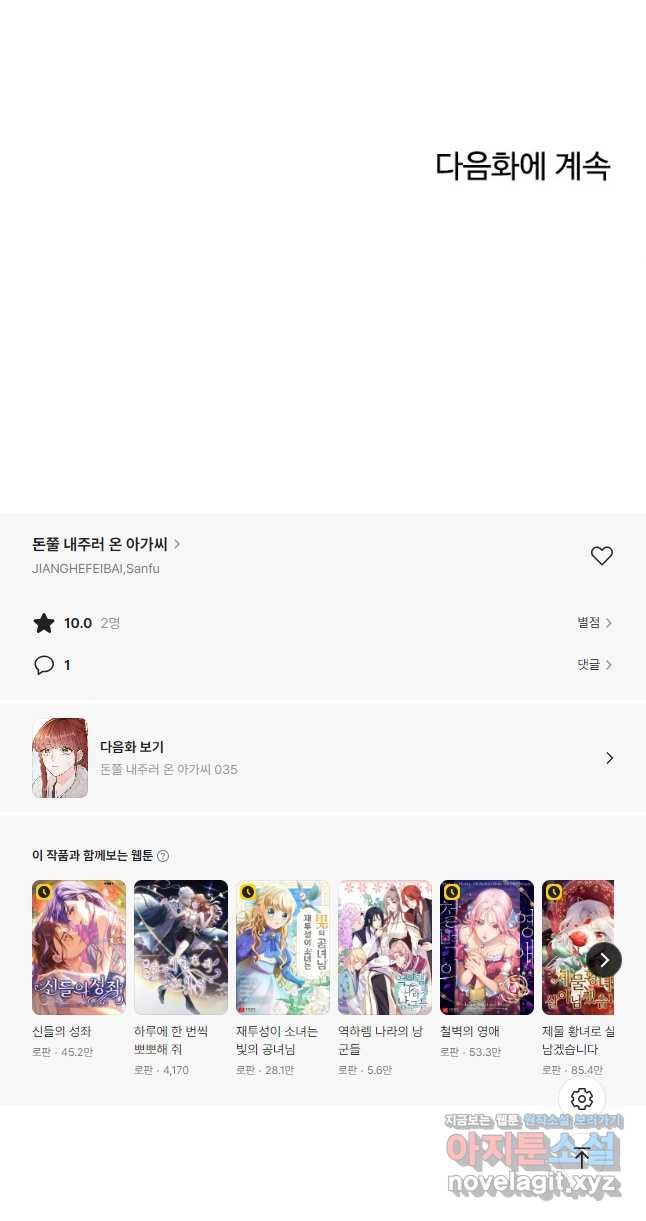Screen dimensions: 646x1221
Task: Add this webtoon to favorites with the heart
Action: click(601, 556)
